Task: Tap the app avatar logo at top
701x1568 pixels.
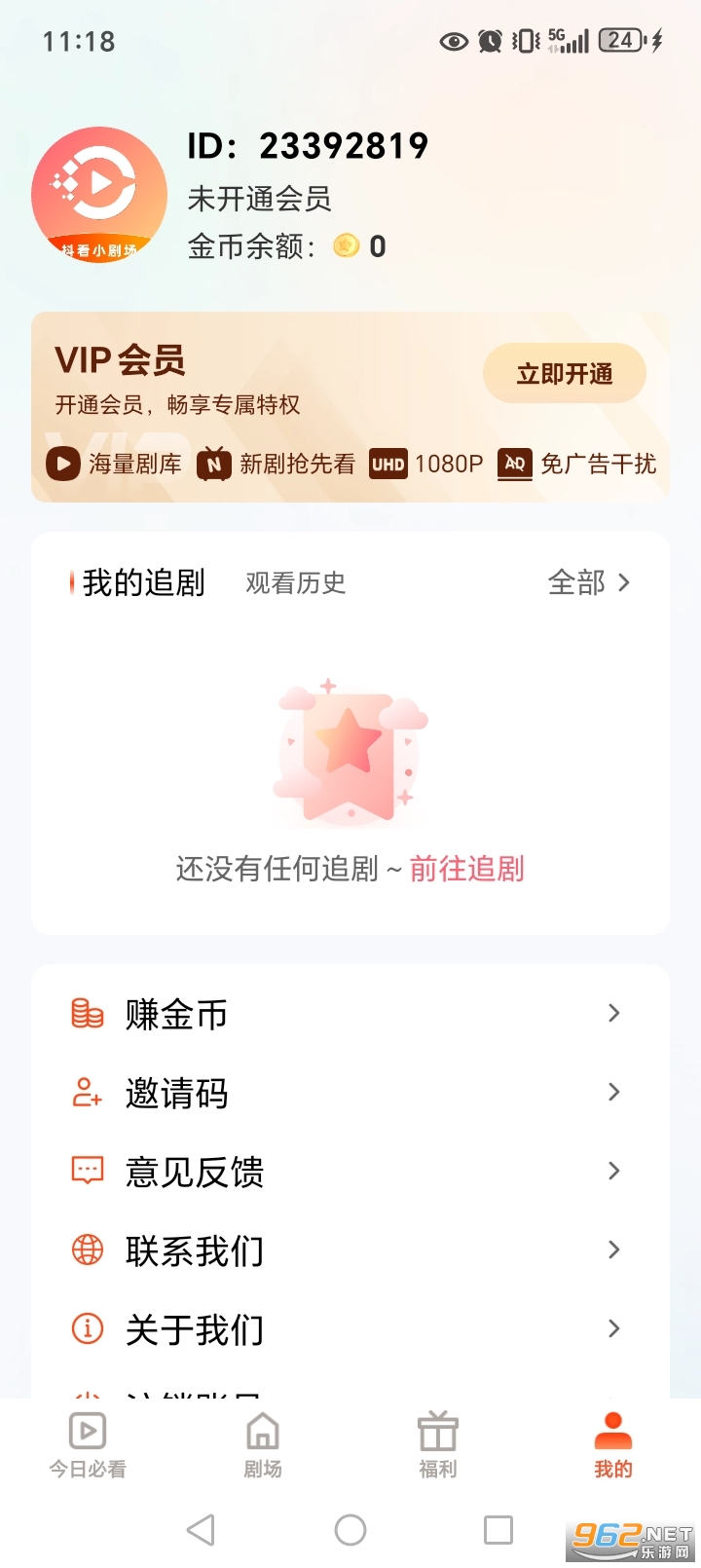Action: tap(98, 193)
